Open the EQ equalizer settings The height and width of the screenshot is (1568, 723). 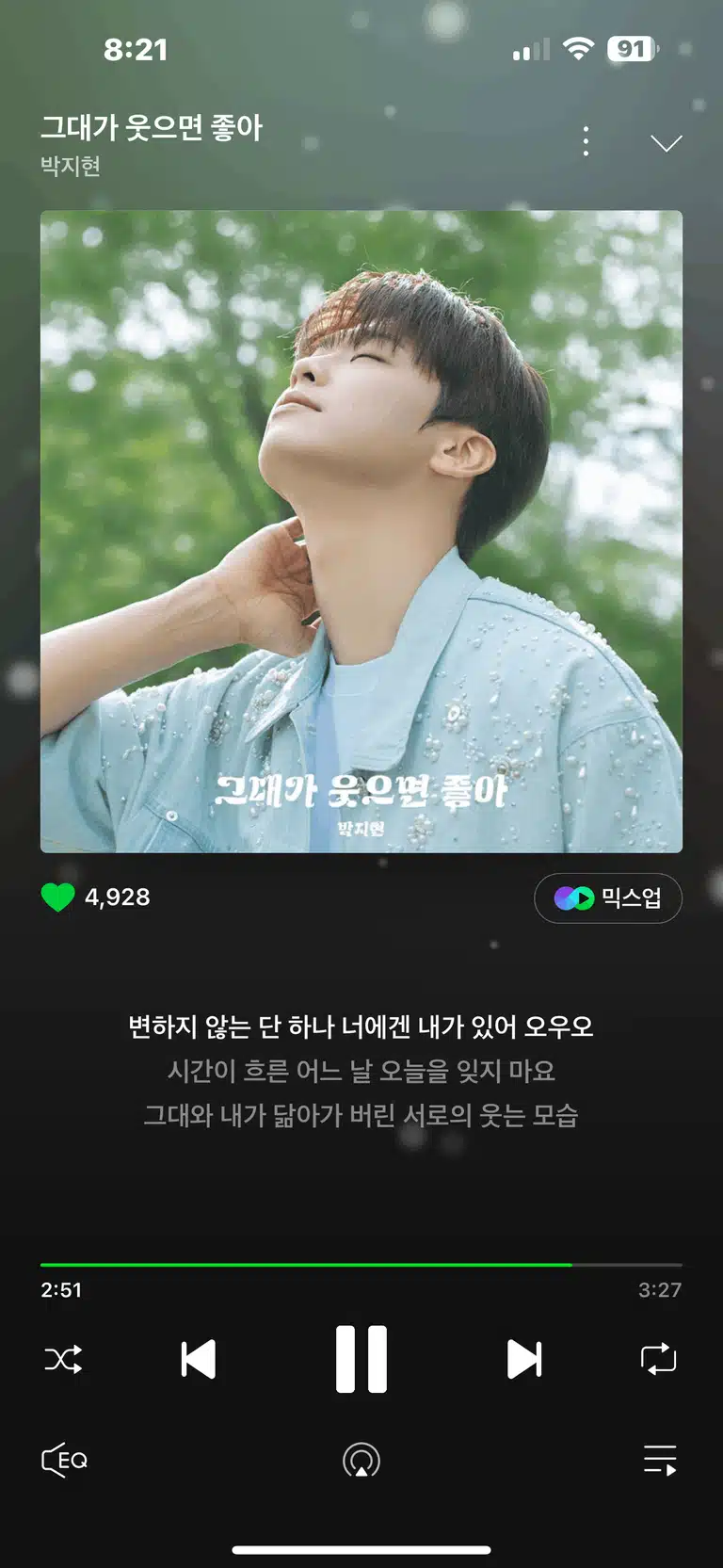click(x=65, y=1460)
